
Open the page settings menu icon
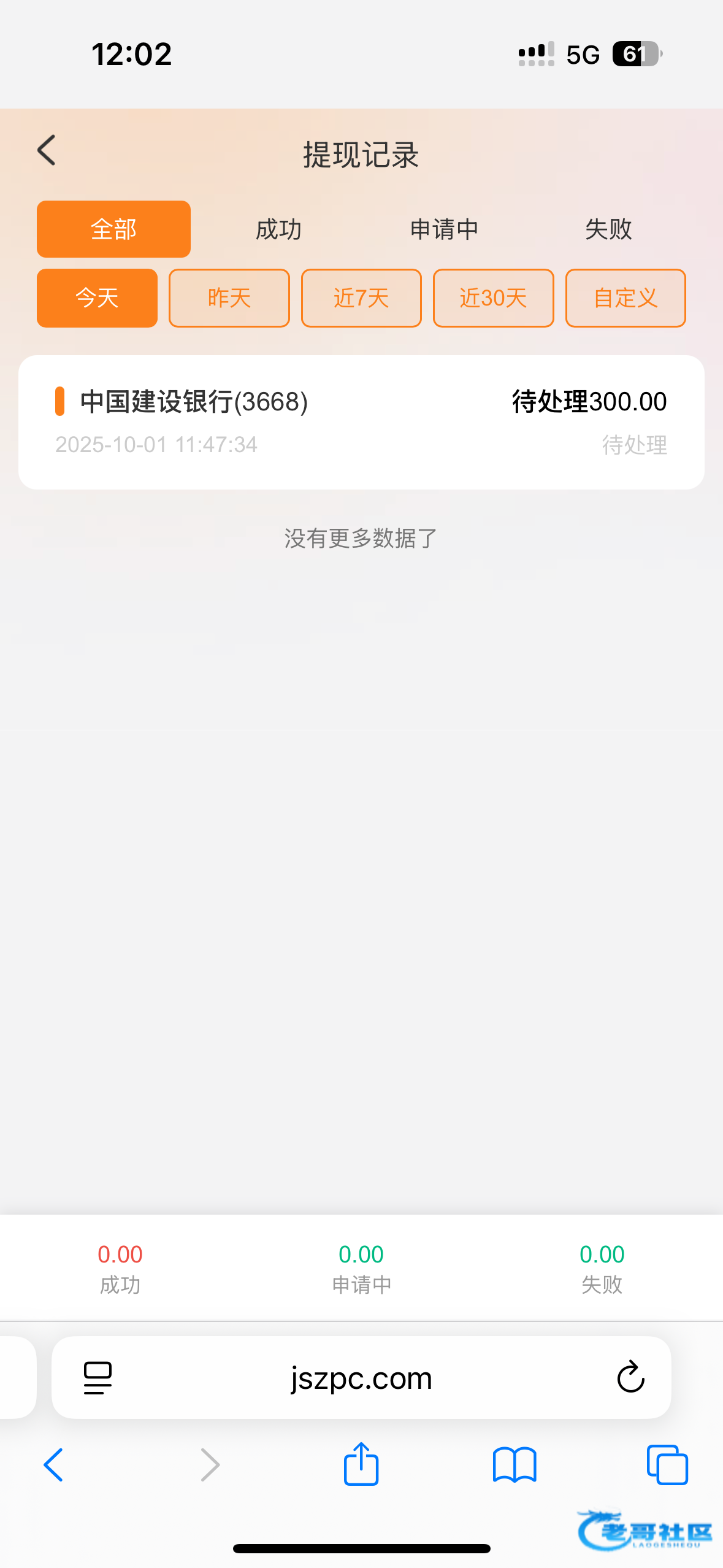coord(98,1378)
